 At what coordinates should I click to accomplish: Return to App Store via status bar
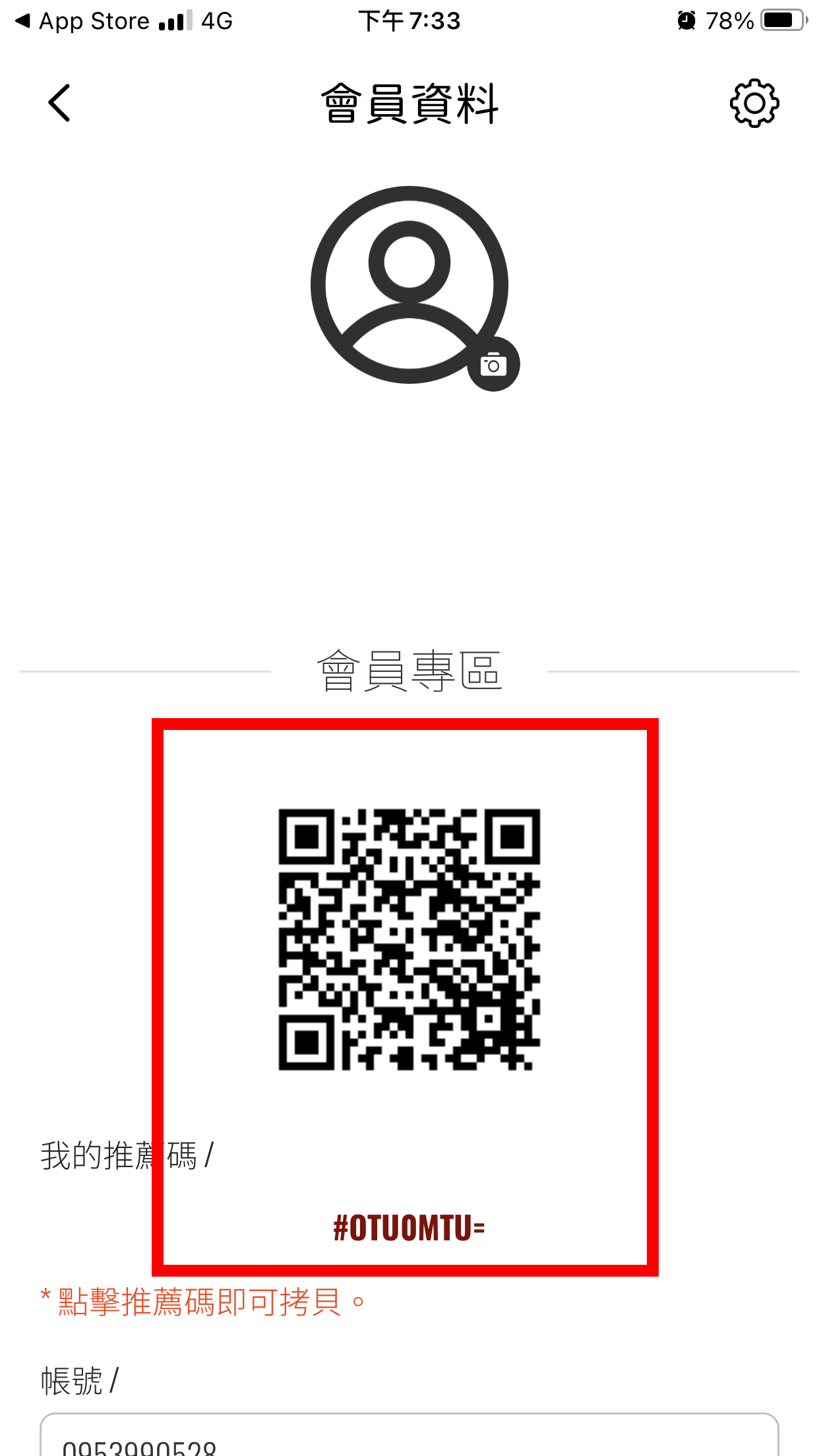click(82, 21)
